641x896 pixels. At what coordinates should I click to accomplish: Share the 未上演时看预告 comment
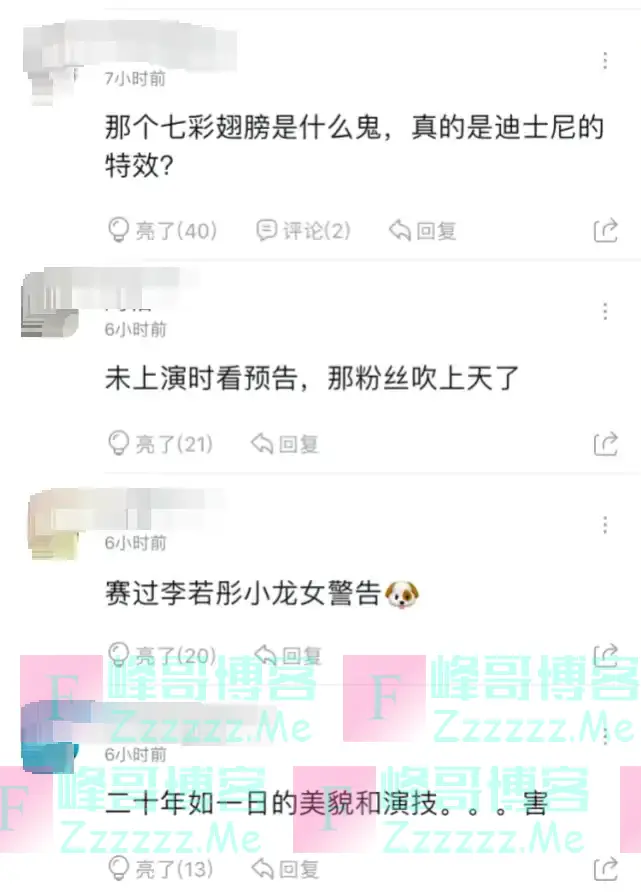[606, 443]
